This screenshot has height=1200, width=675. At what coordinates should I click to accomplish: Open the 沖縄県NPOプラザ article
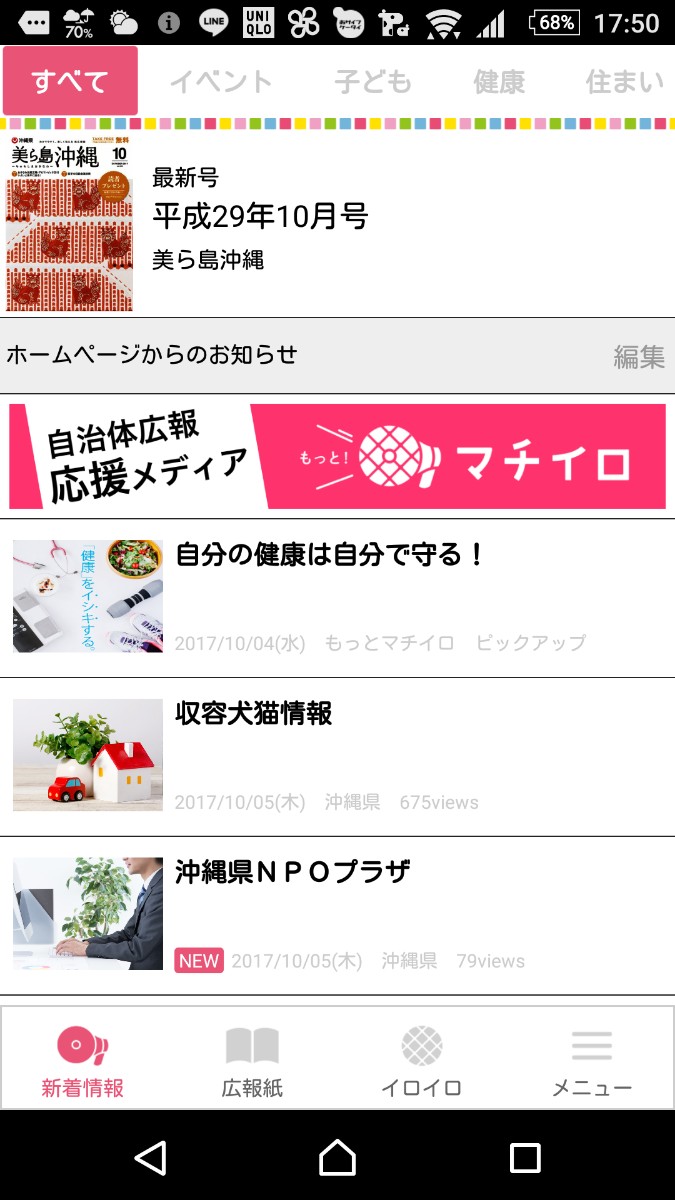click(x=337, y=914)
